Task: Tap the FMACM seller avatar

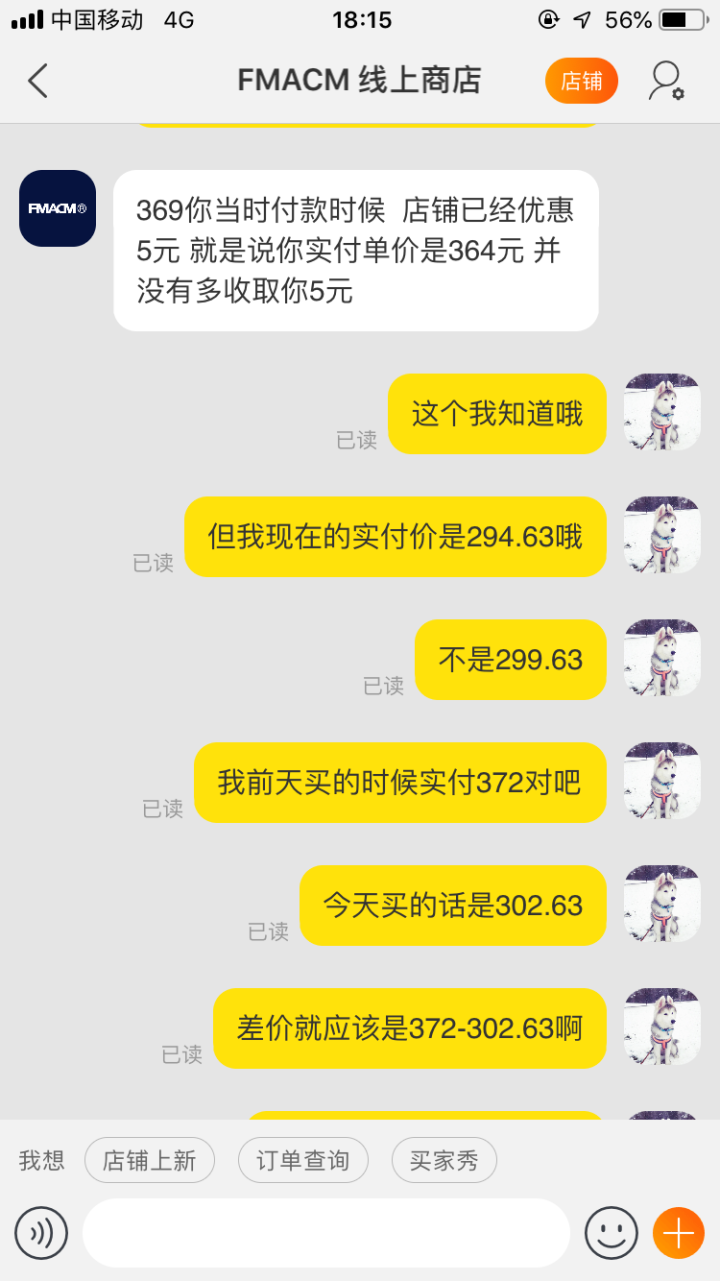Action: coord(58,208)
